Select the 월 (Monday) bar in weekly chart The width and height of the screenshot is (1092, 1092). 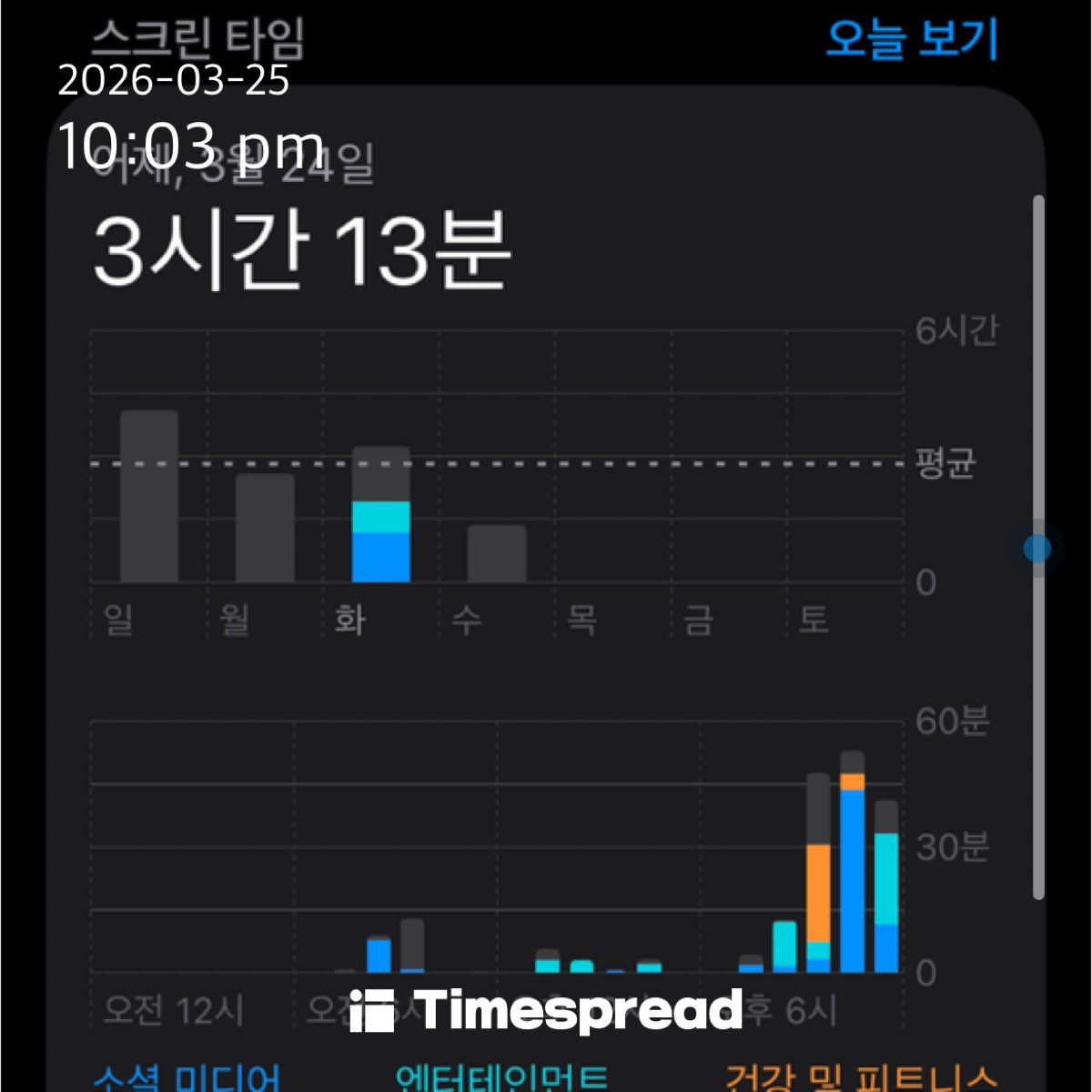point(265,528)
